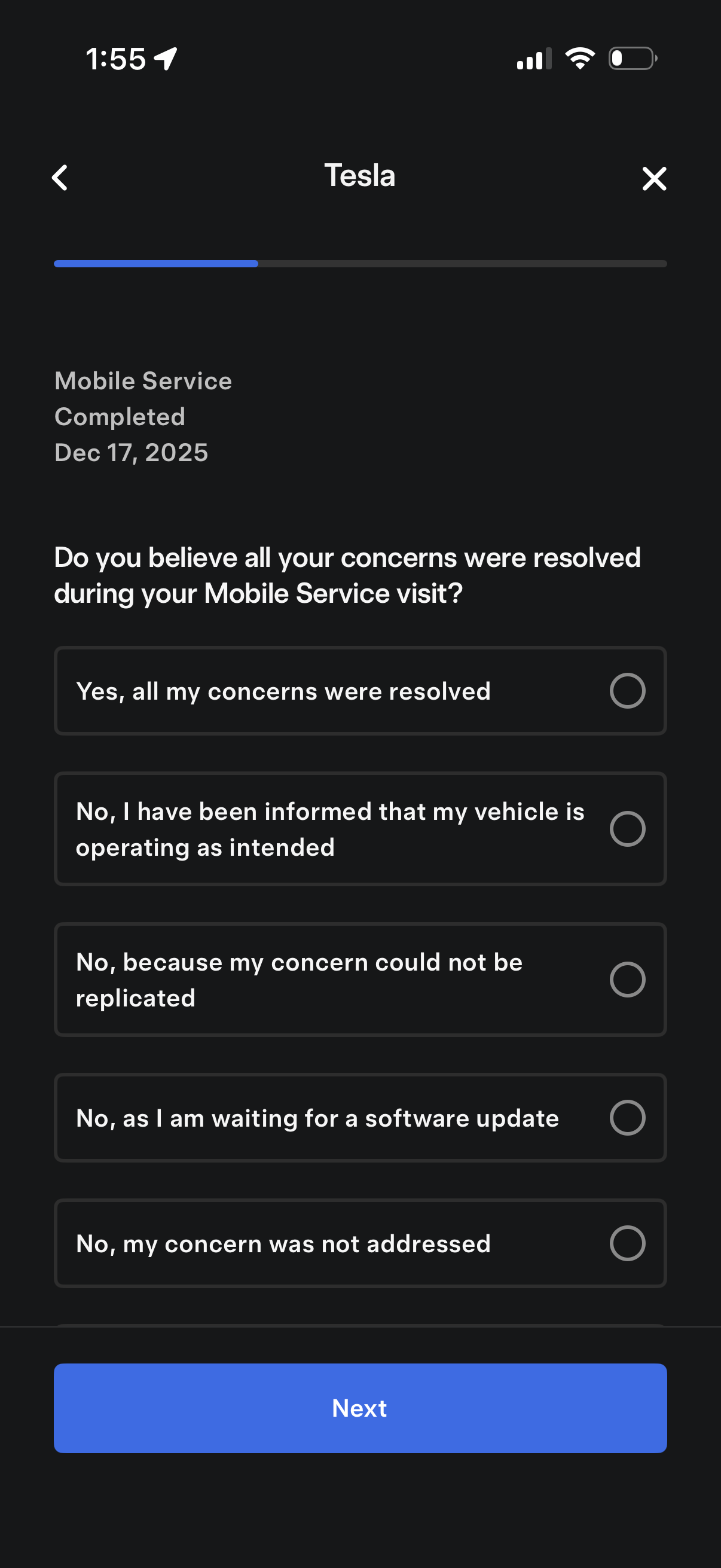The height and width of the screenshot is (1568, 721).
Task: Click the survey progress bar
Action: point(360,264)
